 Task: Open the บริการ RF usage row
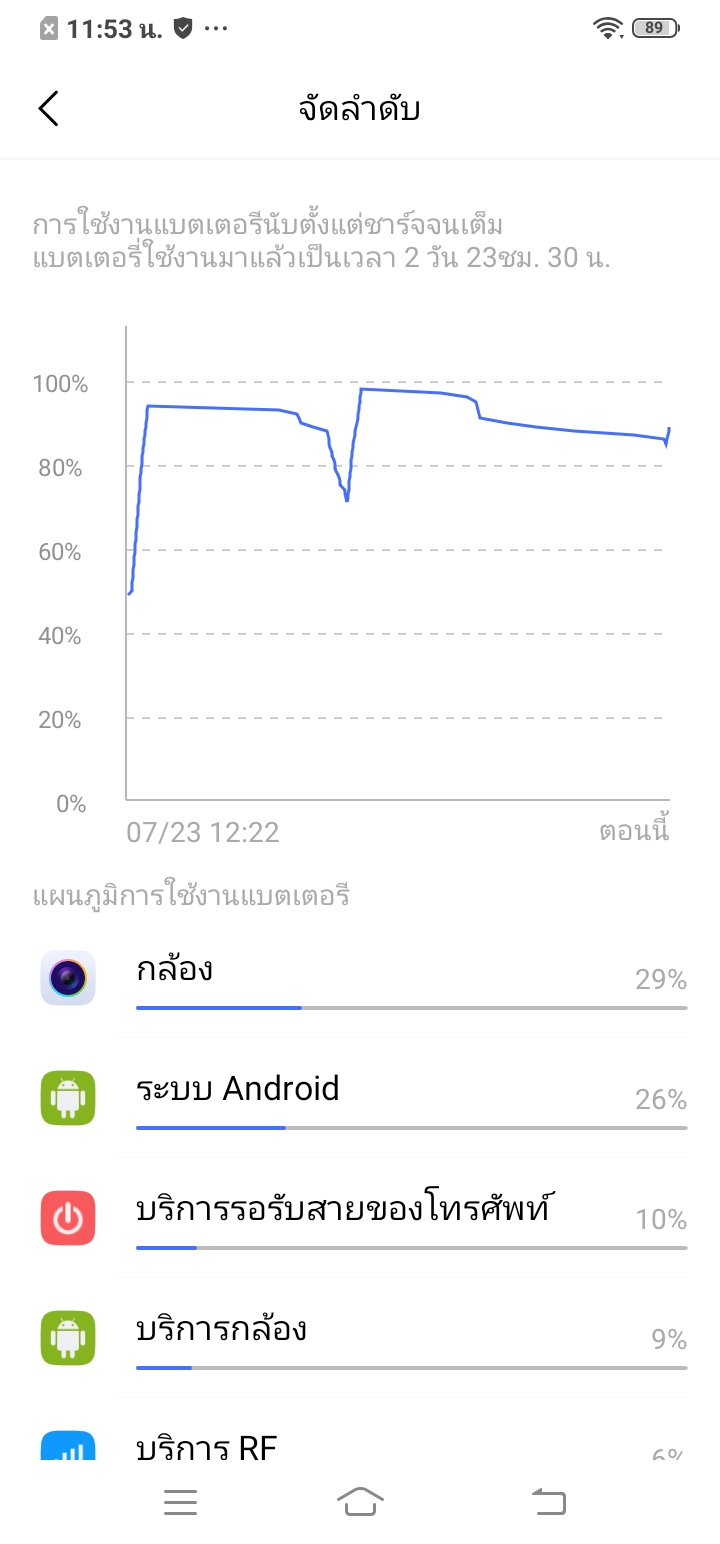pyautogui.click(x=360, y=1429)
